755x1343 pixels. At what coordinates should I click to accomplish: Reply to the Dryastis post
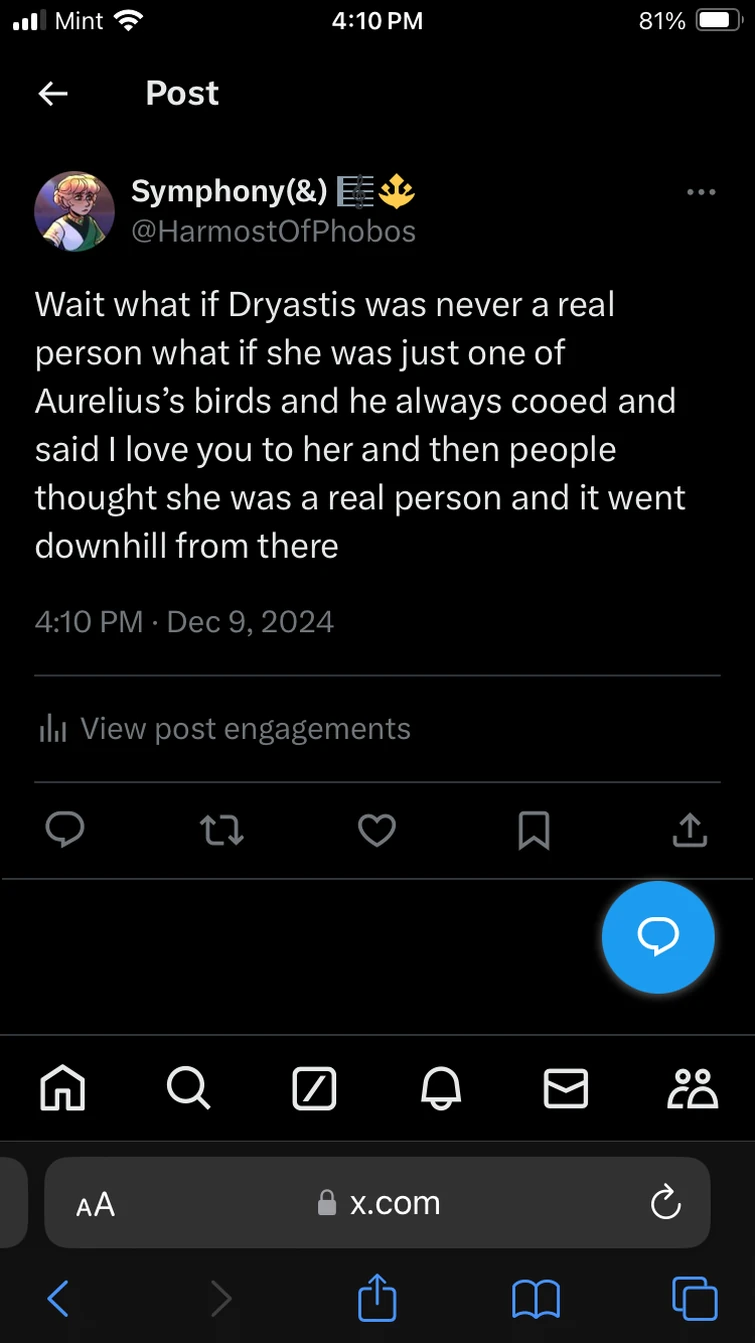[65, 830]
